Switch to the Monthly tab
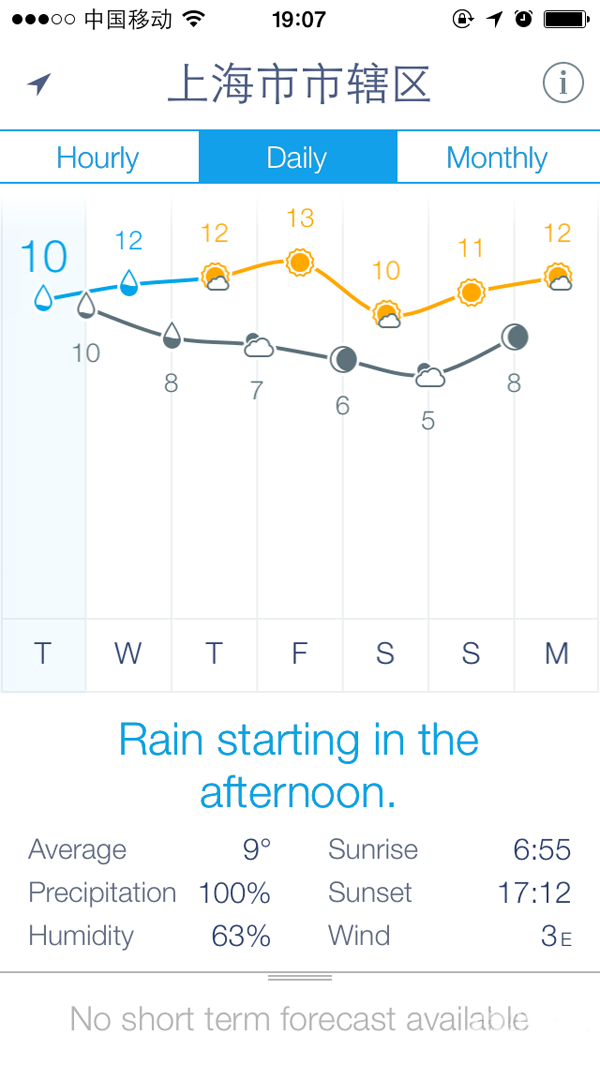600x1065 pixels. click(498, 157)
